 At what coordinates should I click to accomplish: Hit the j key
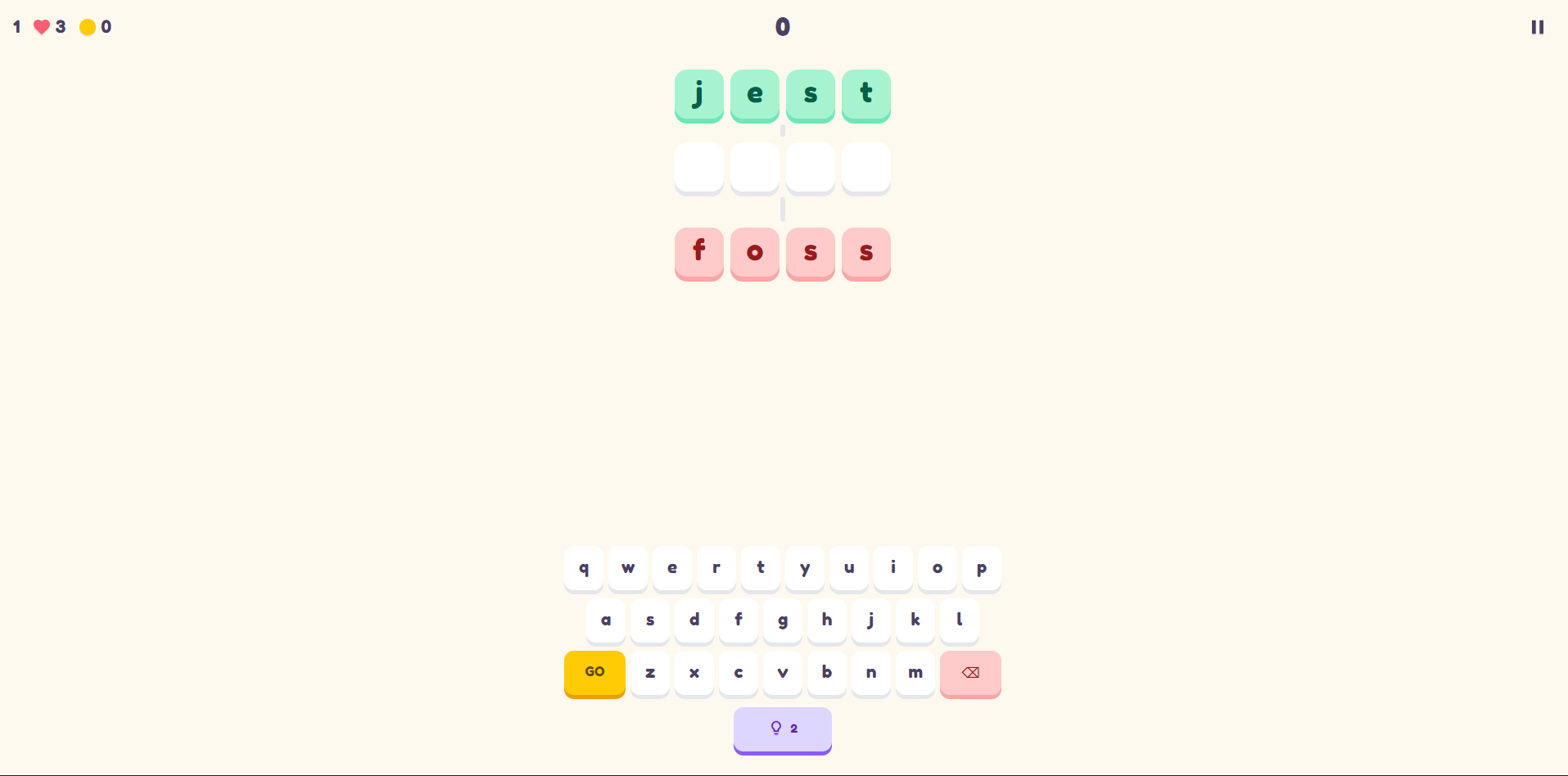871,620
